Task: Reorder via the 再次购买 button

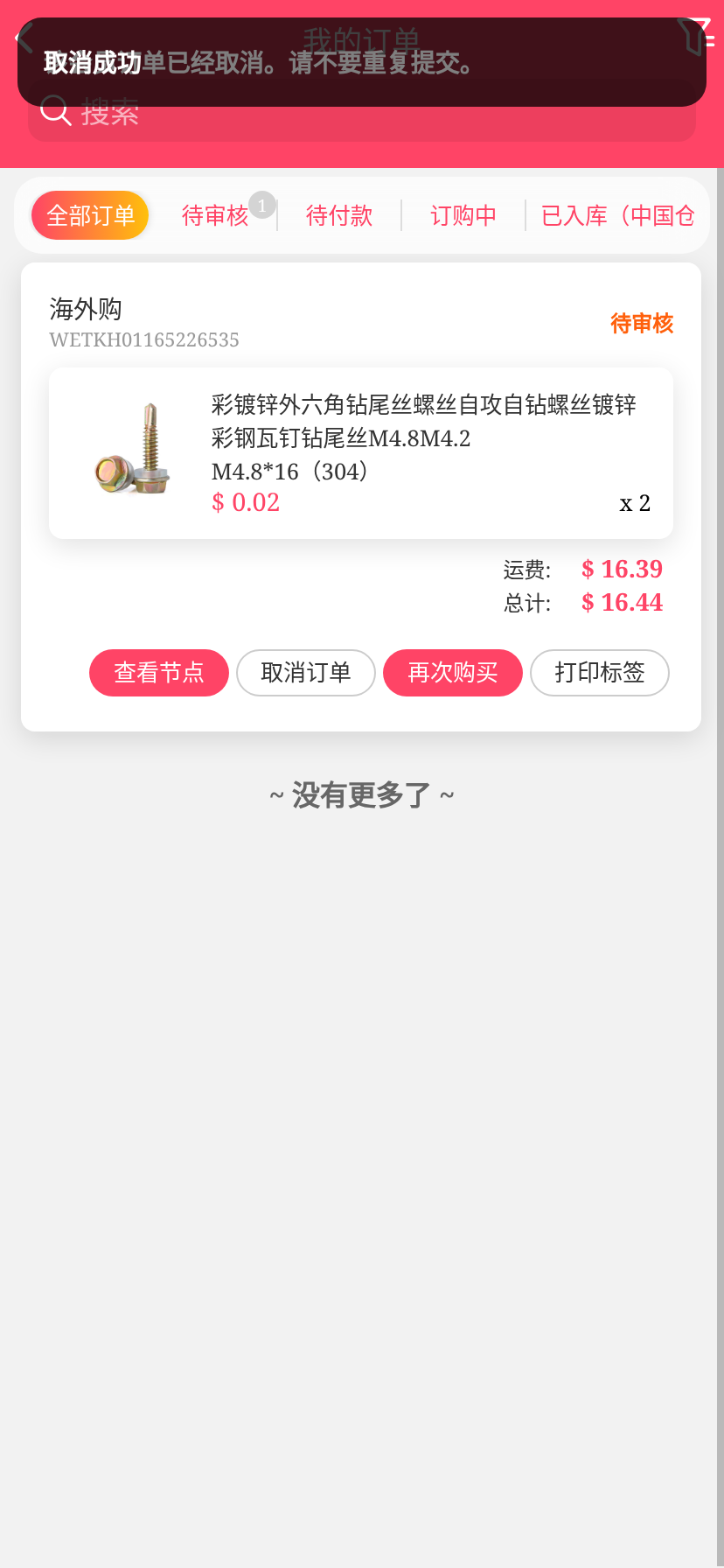Action: pyautogui.click(x=453, y=673)
